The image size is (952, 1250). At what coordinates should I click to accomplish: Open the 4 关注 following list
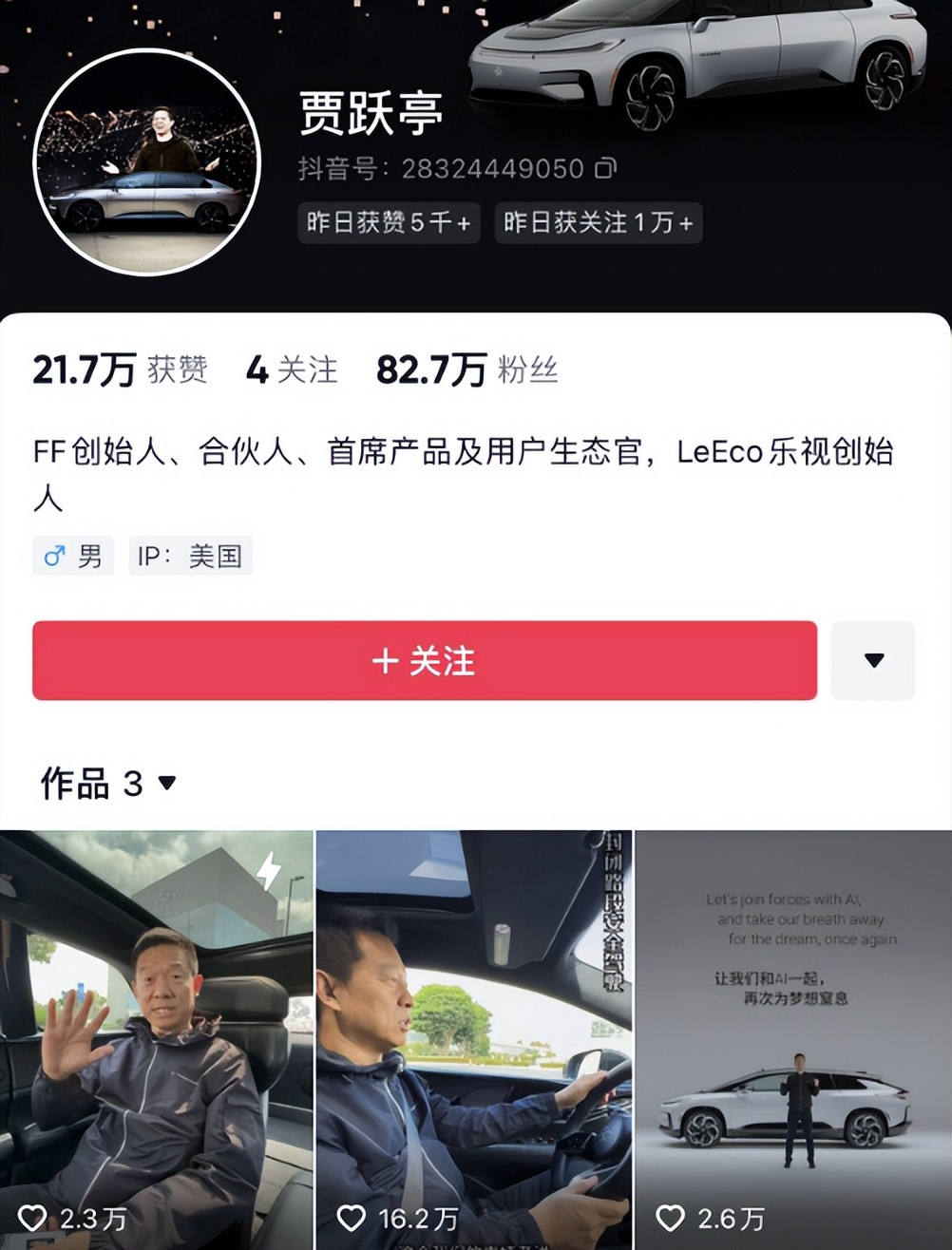coord(291,369)
